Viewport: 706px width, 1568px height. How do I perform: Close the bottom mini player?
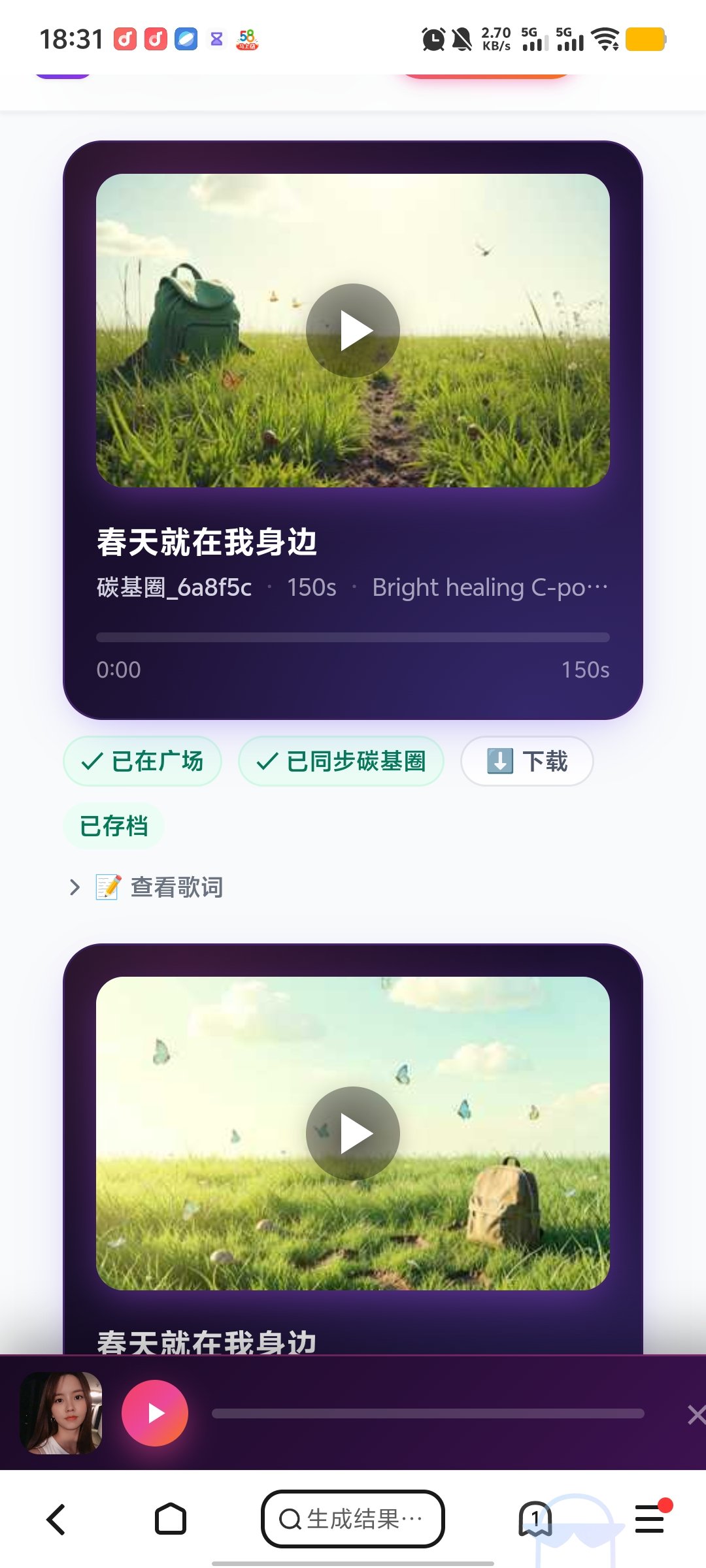click(696, 1415)
